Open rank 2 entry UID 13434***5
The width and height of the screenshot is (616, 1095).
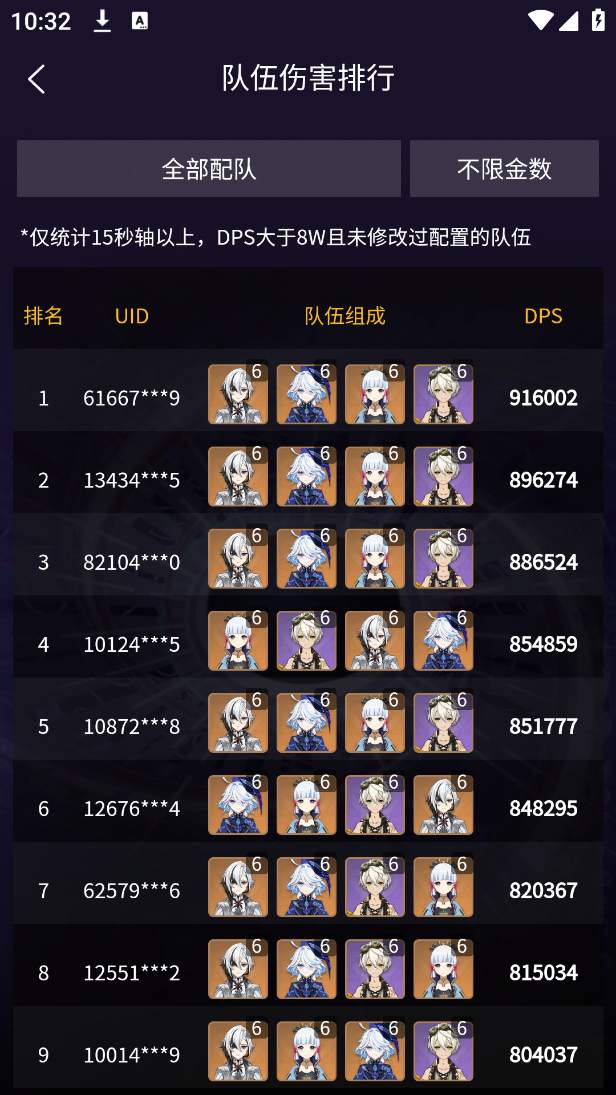(308, 479)
